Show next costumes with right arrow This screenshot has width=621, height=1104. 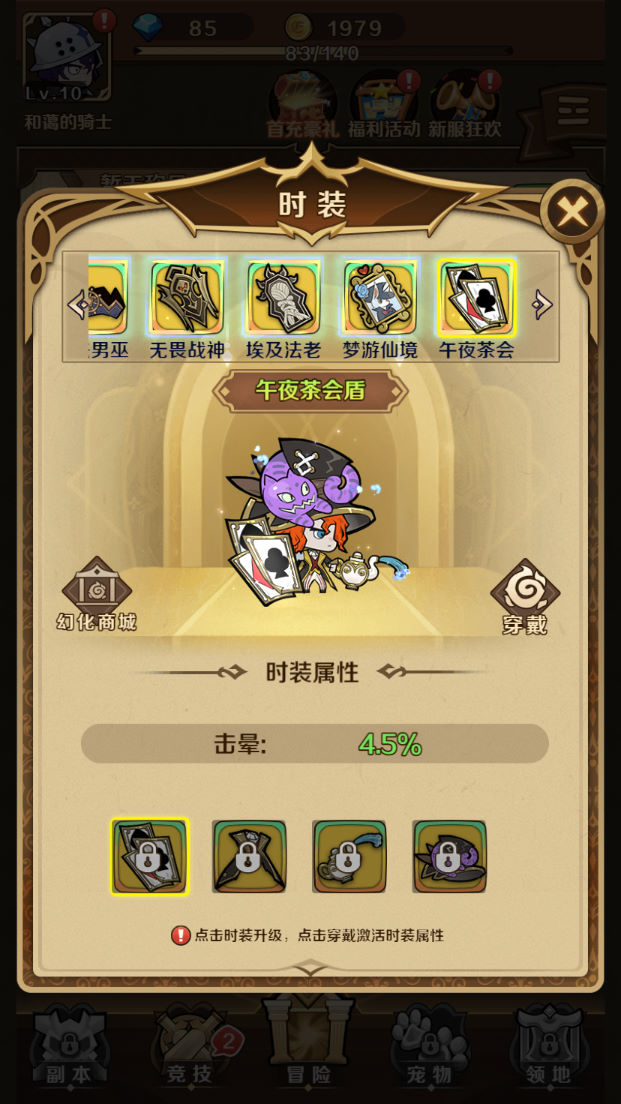click(542, 304)
